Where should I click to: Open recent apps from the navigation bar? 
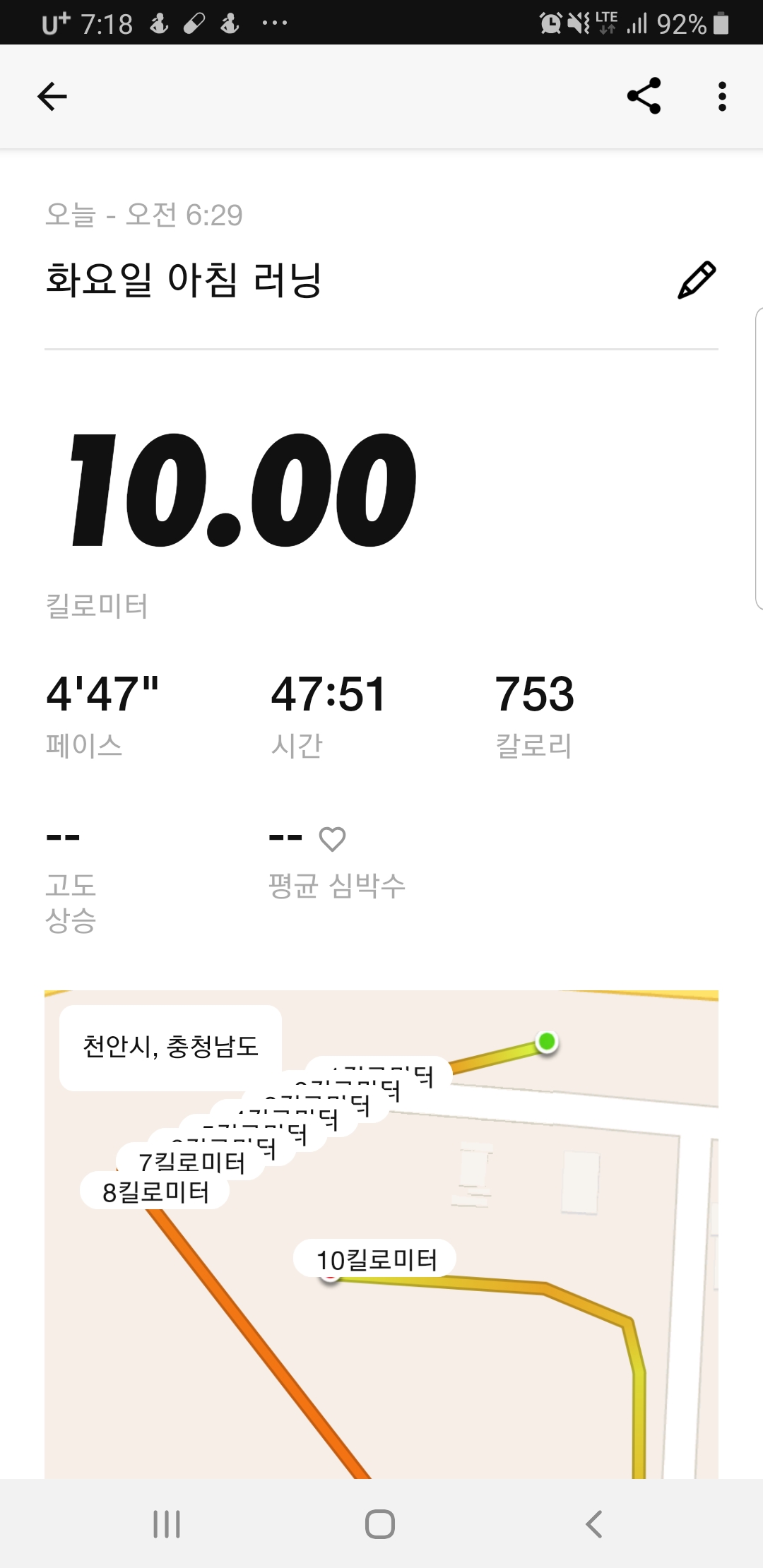coord(167,1524)
